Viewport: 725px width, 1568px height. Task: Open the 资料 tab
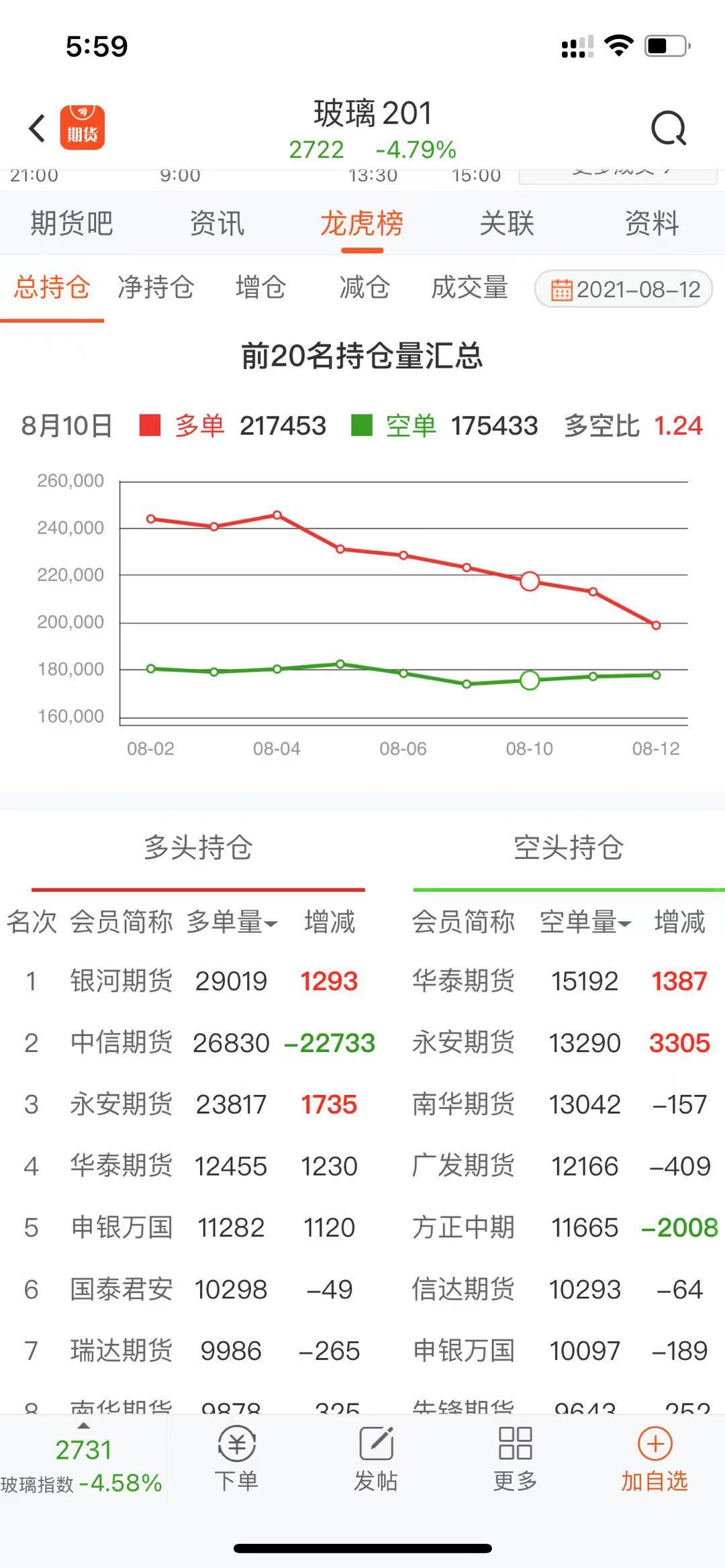(x=652, y=223)
